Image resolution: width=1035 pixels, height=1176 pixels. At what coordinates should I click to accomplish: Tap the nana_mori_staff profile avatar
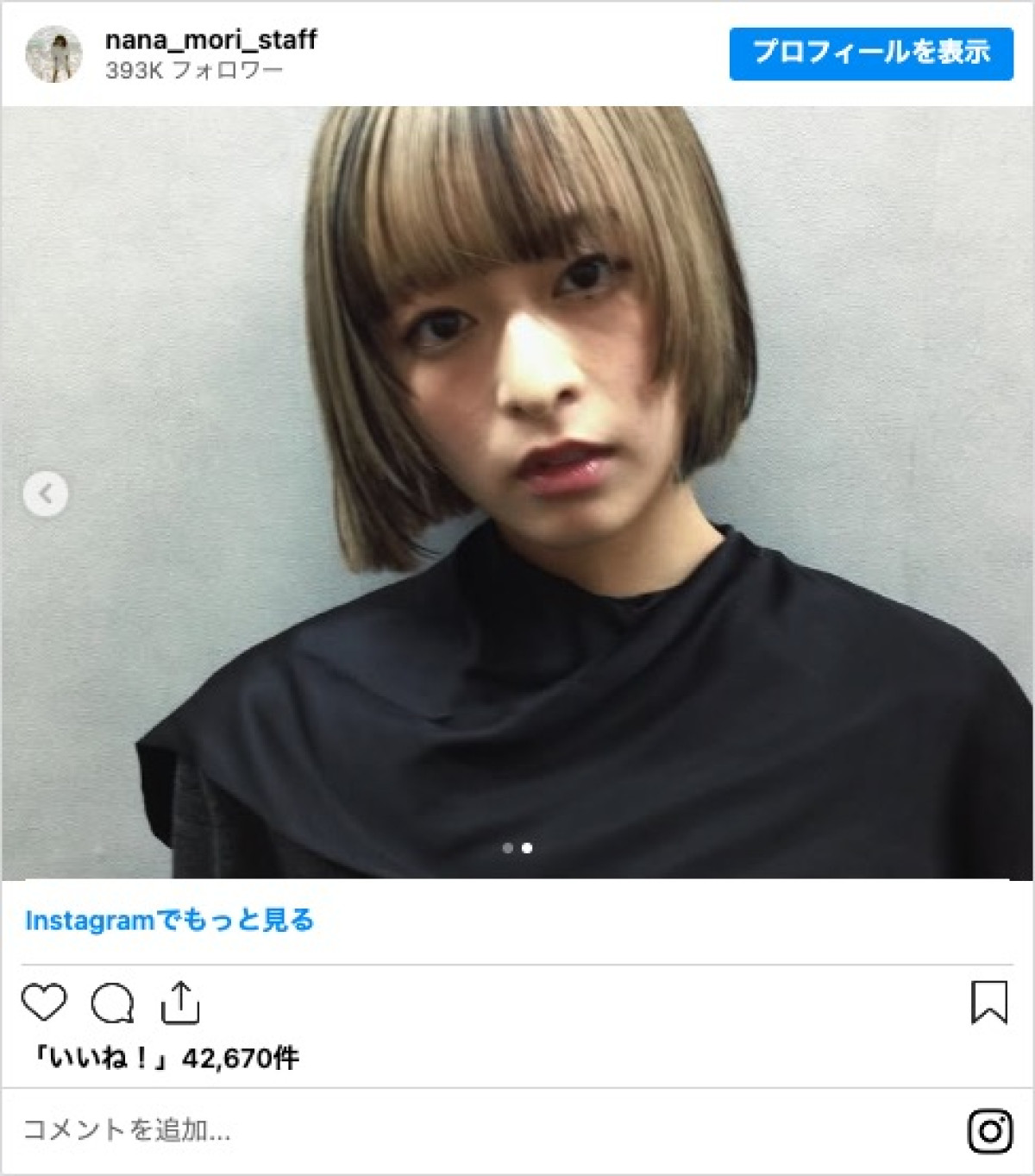pos(53,54)
